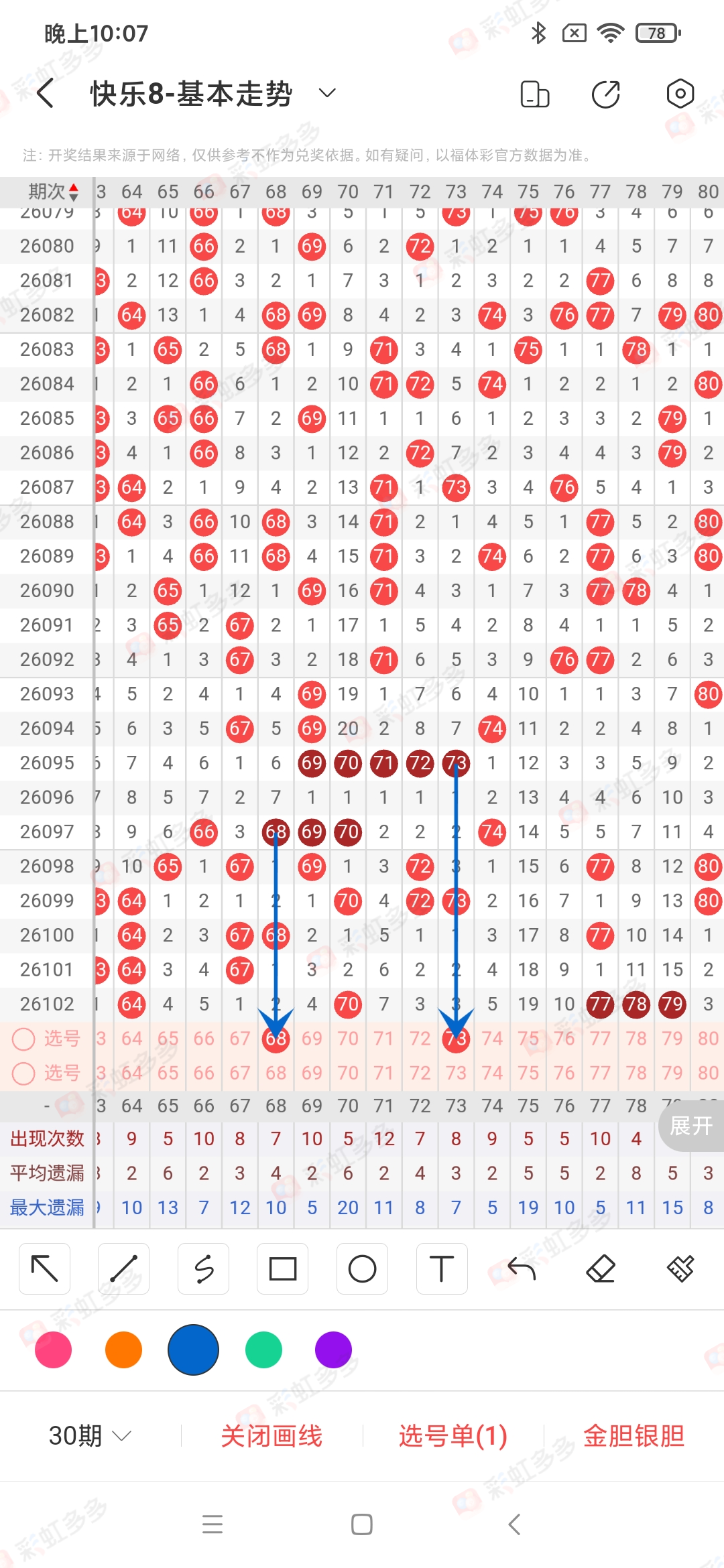
Task: Open the 30期 period count dropdown
Action: (89, 1436)
